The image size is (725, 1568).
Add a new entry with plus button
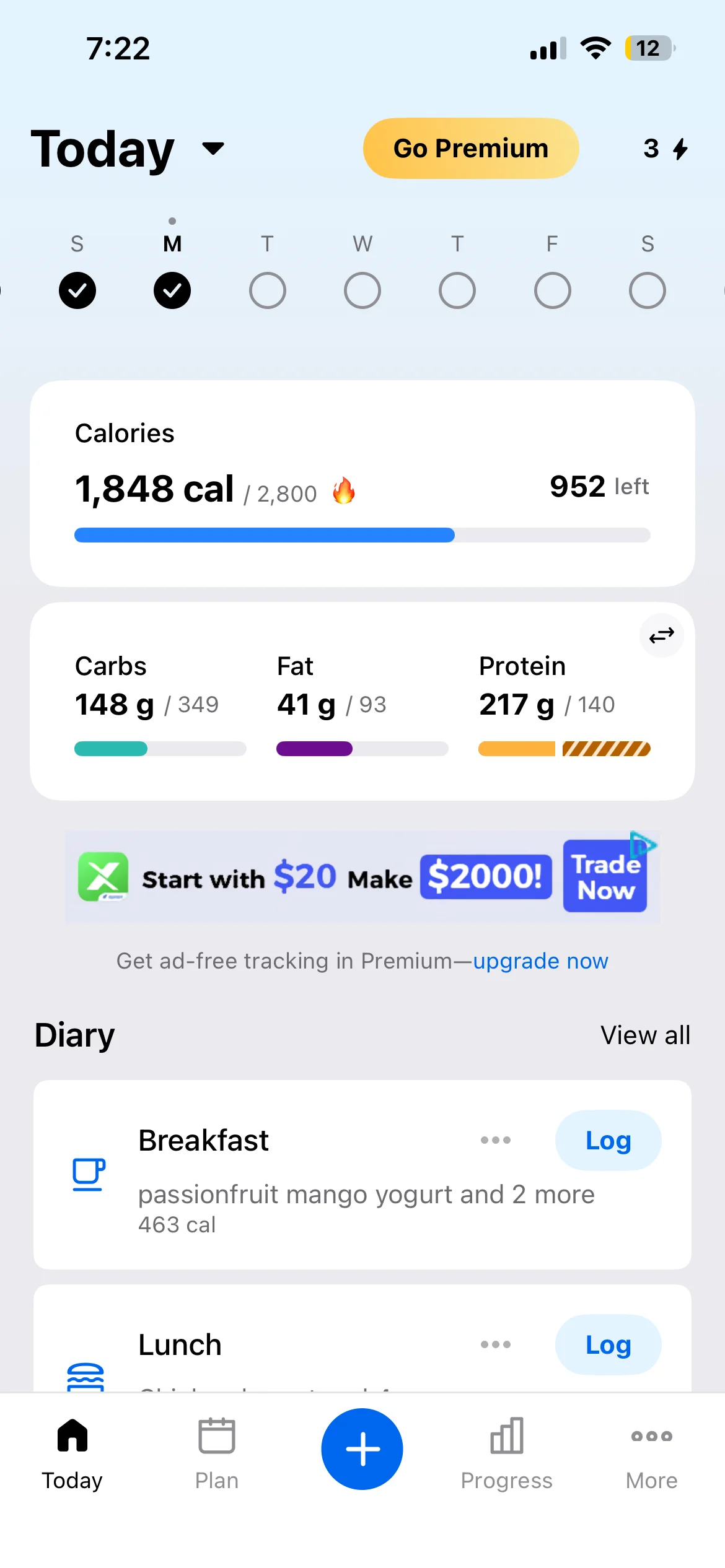coord(362,1449)
